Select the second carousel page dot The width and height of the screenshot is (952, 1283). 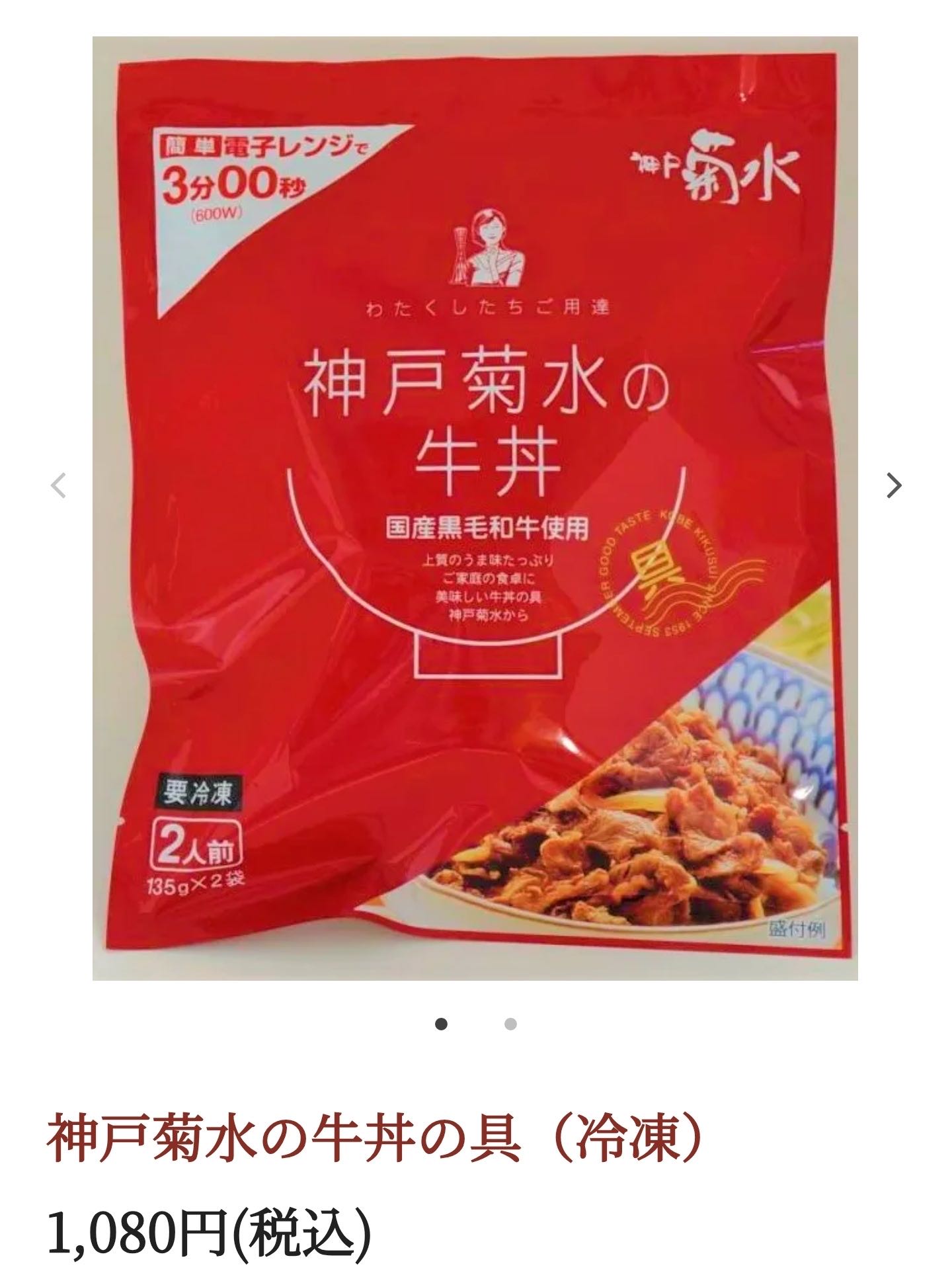pyautogui.click(x=510, y=1024)
